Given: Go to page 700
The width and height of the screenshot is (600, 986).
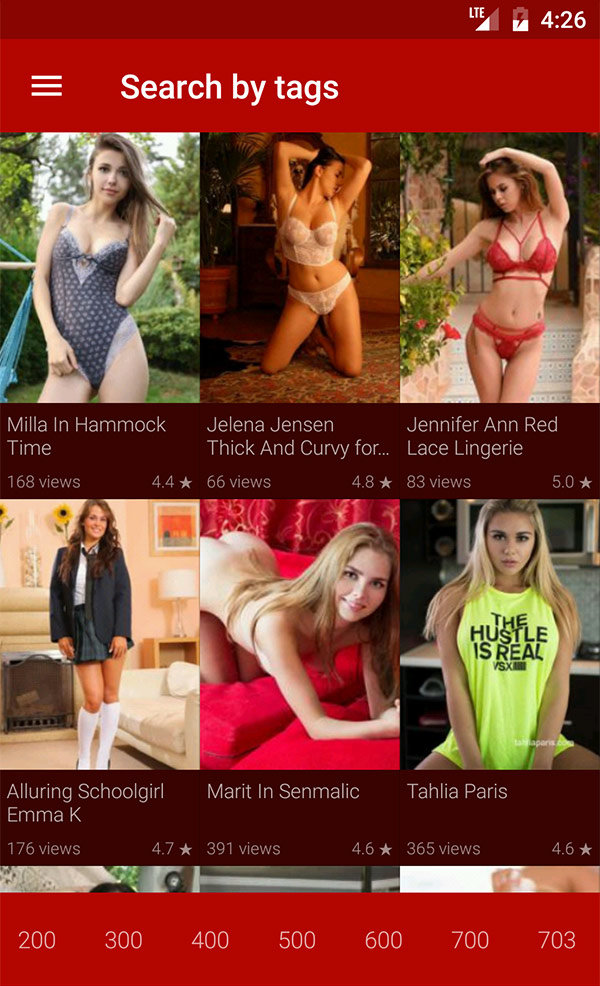Looking at the screenshot, I should click(x=470, y=940).
